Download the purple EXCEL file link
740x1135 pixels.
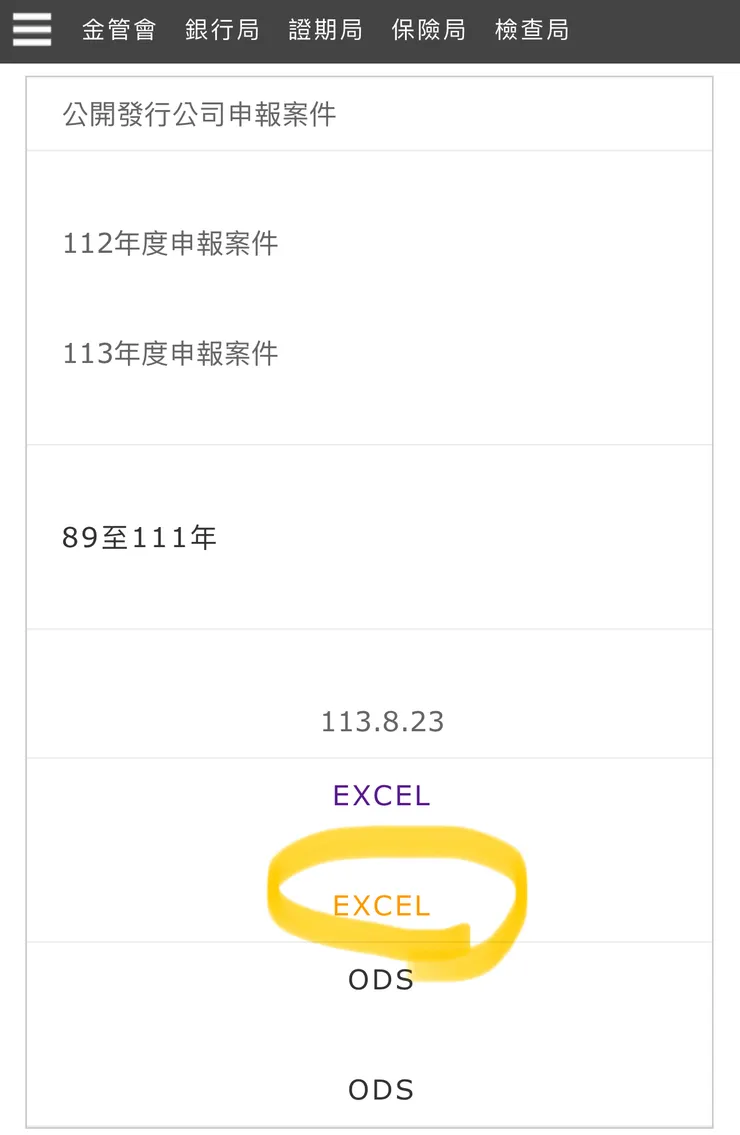[381, 796]
